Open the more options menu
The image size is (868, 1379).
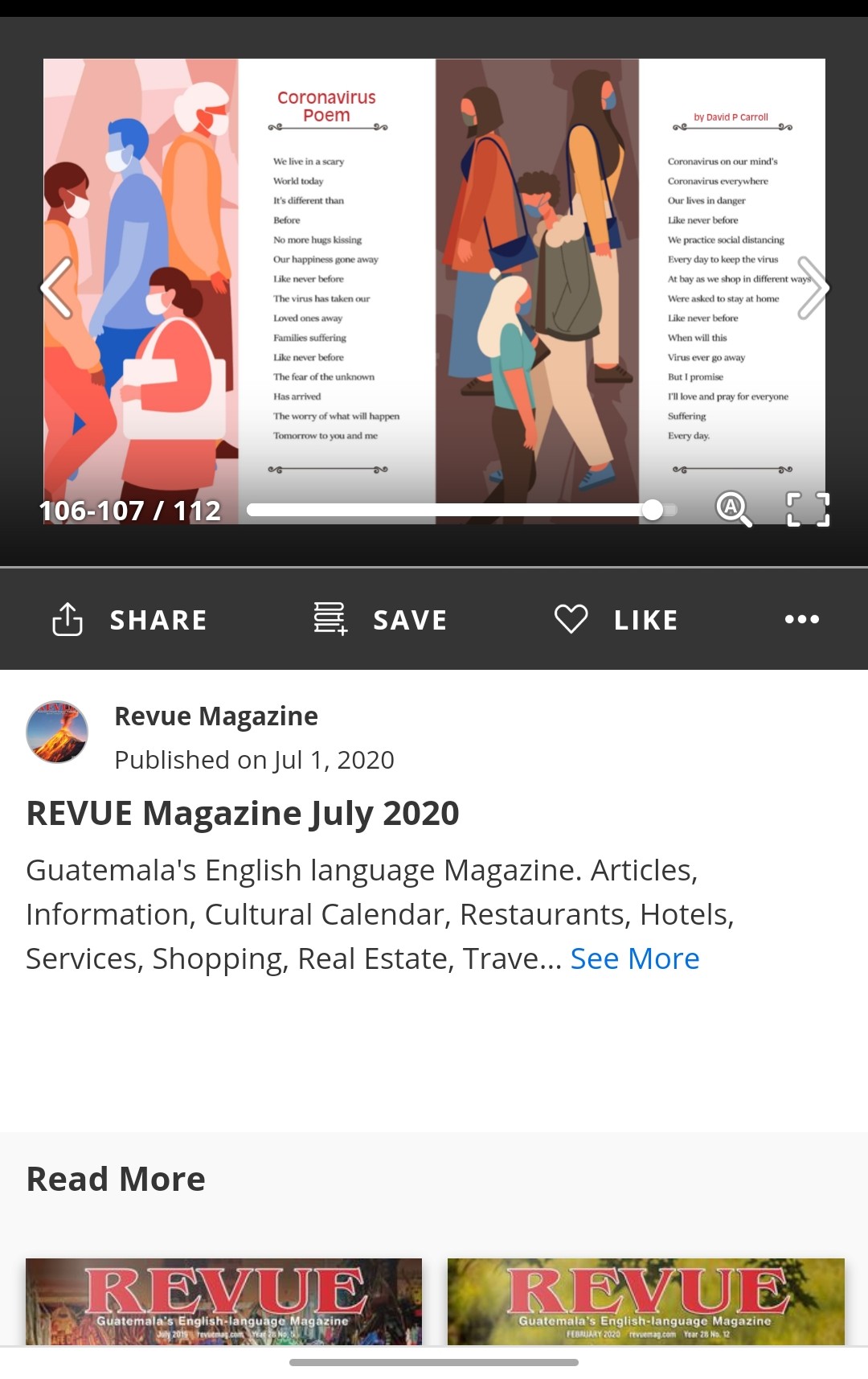(801, 619)
